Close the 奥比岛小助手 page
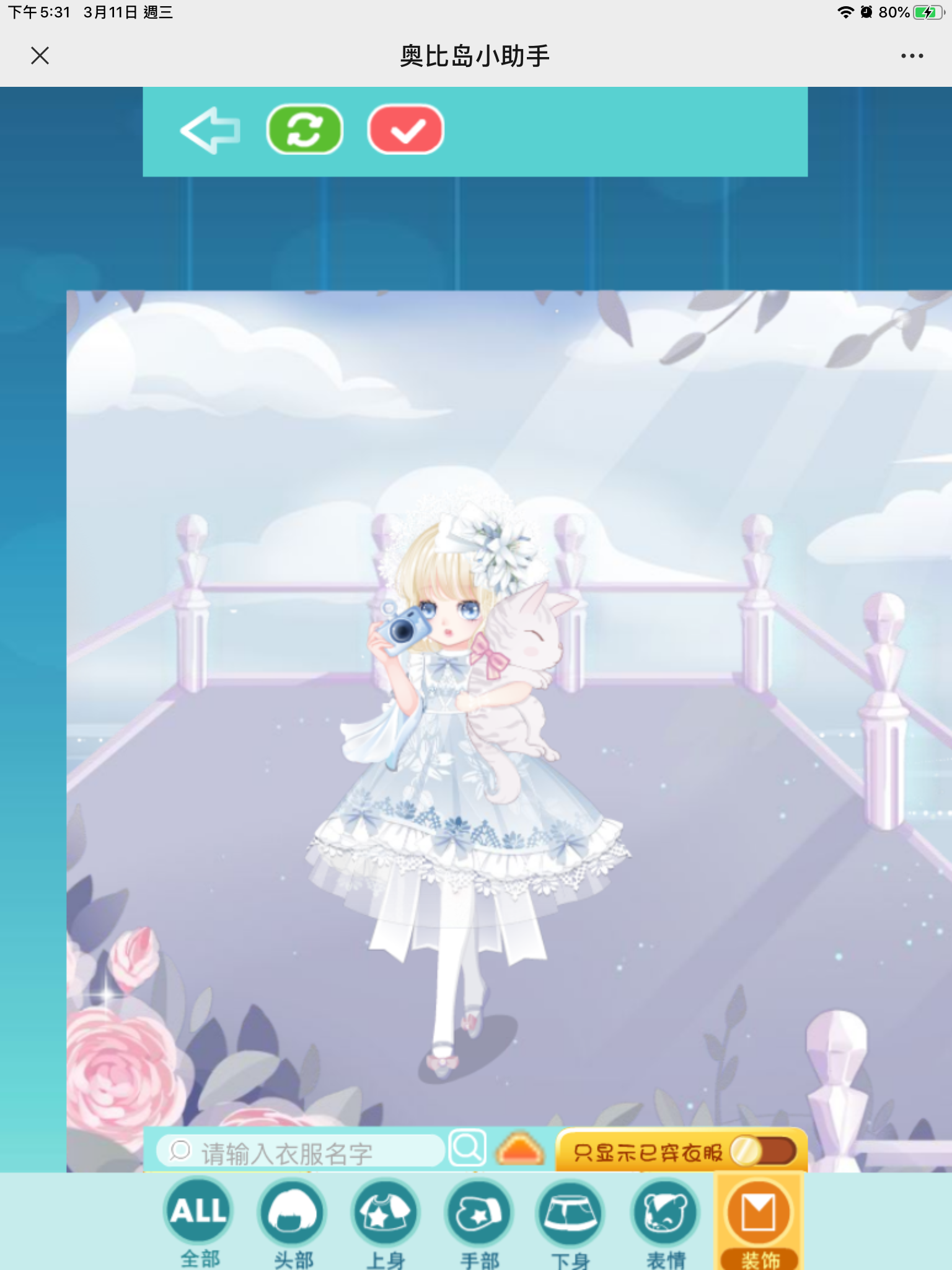This screenshot has height=1270, width=952. pyautogui.click(x=40, y=56)
